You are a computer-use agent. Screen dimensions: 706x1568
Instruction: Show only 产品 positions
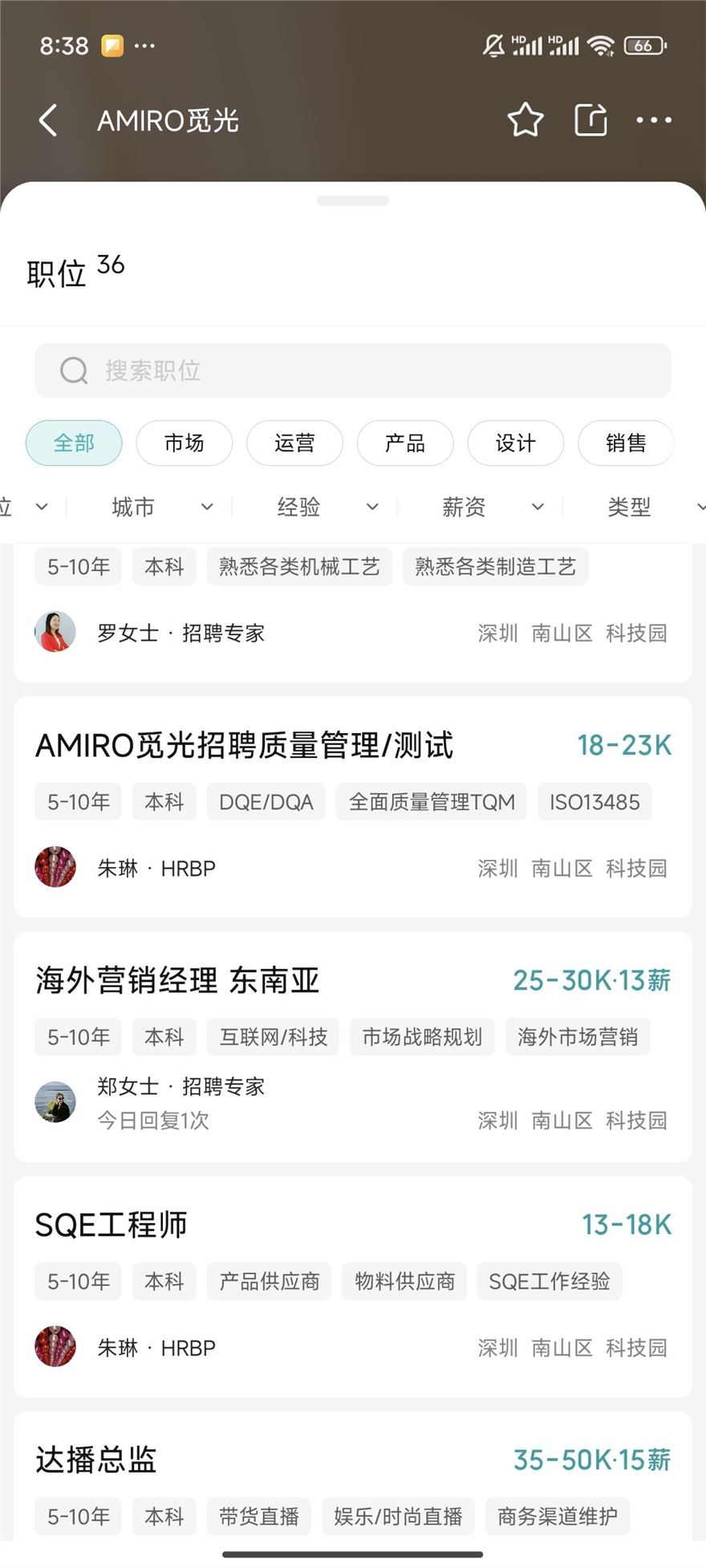pyautogui.click(x=405, y=443)
